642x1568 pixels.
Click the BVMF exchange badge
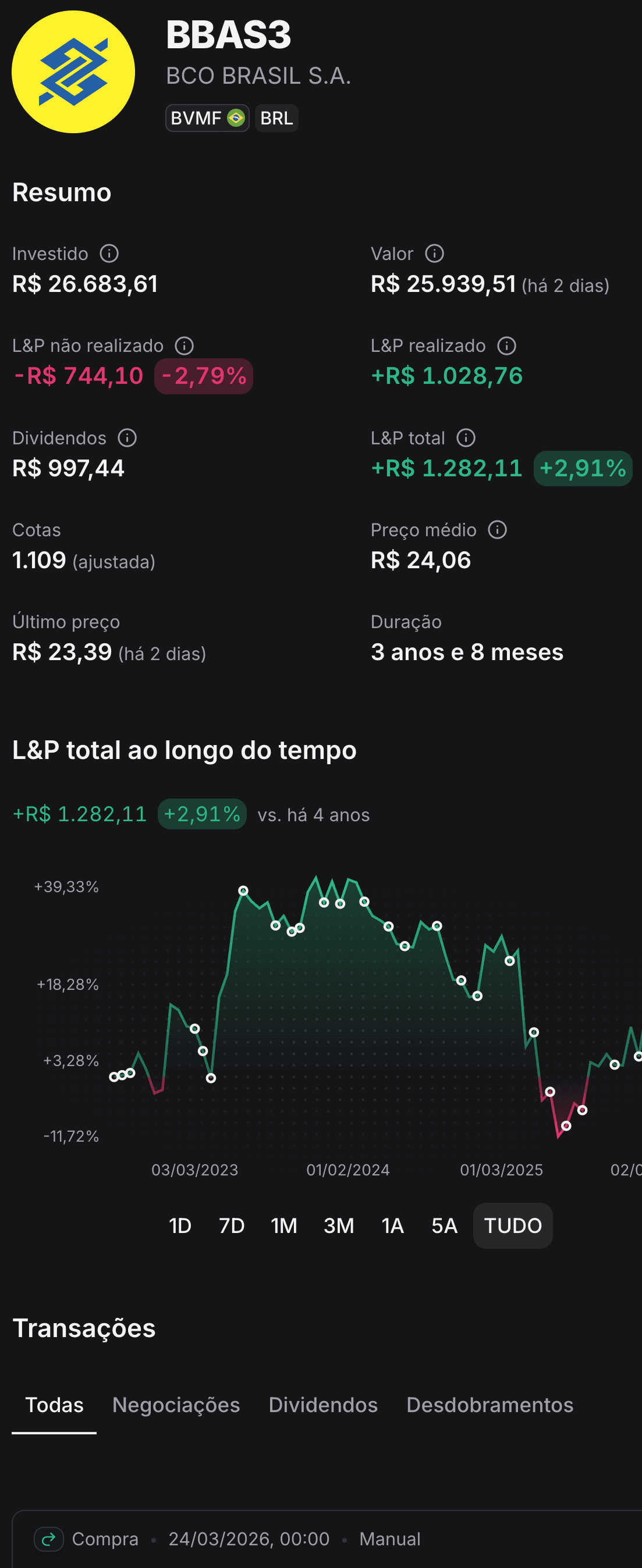[207, 118]
